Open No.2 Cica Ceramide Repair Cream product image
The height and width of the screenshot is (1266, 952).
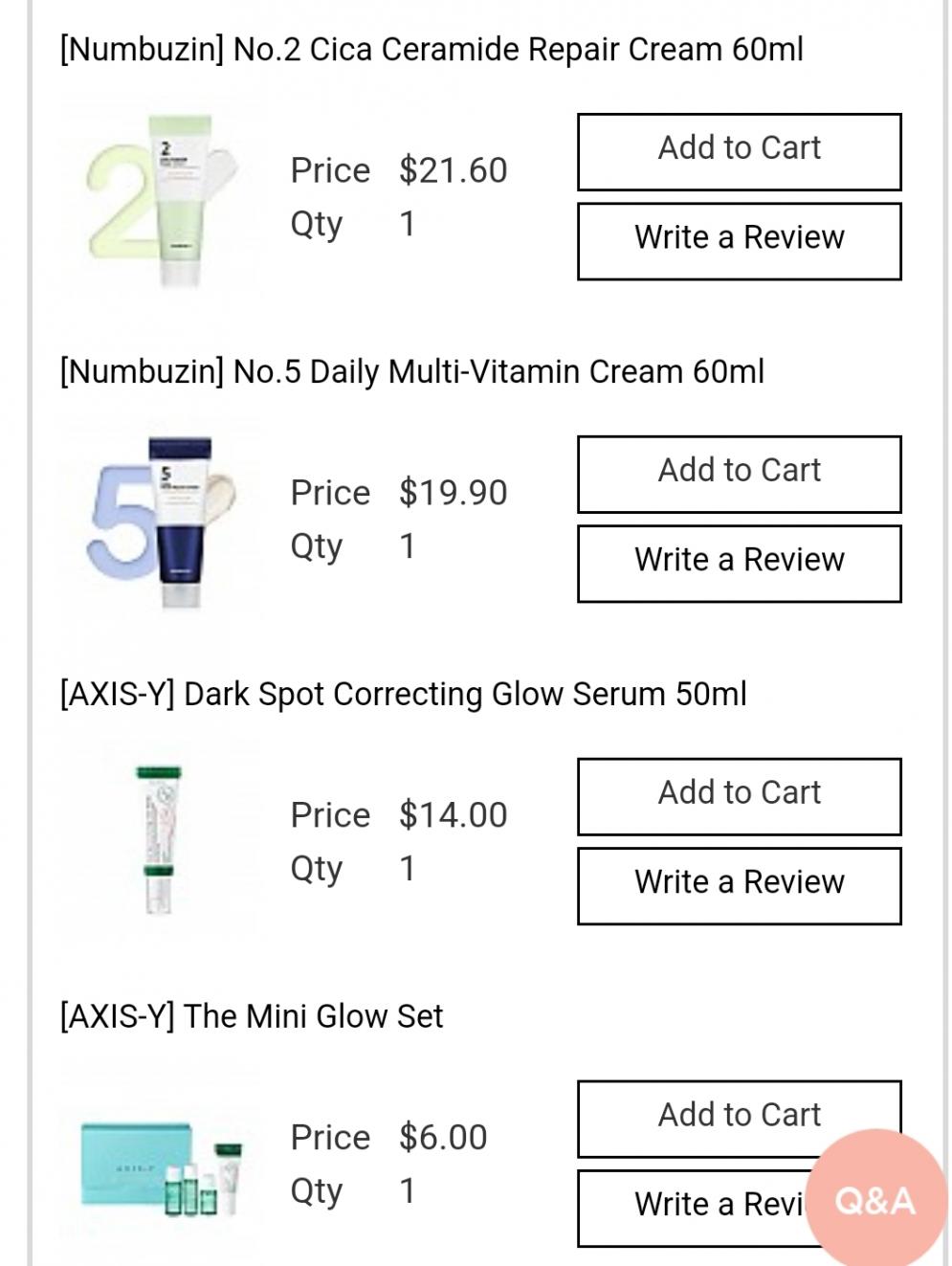coord(161,201)
